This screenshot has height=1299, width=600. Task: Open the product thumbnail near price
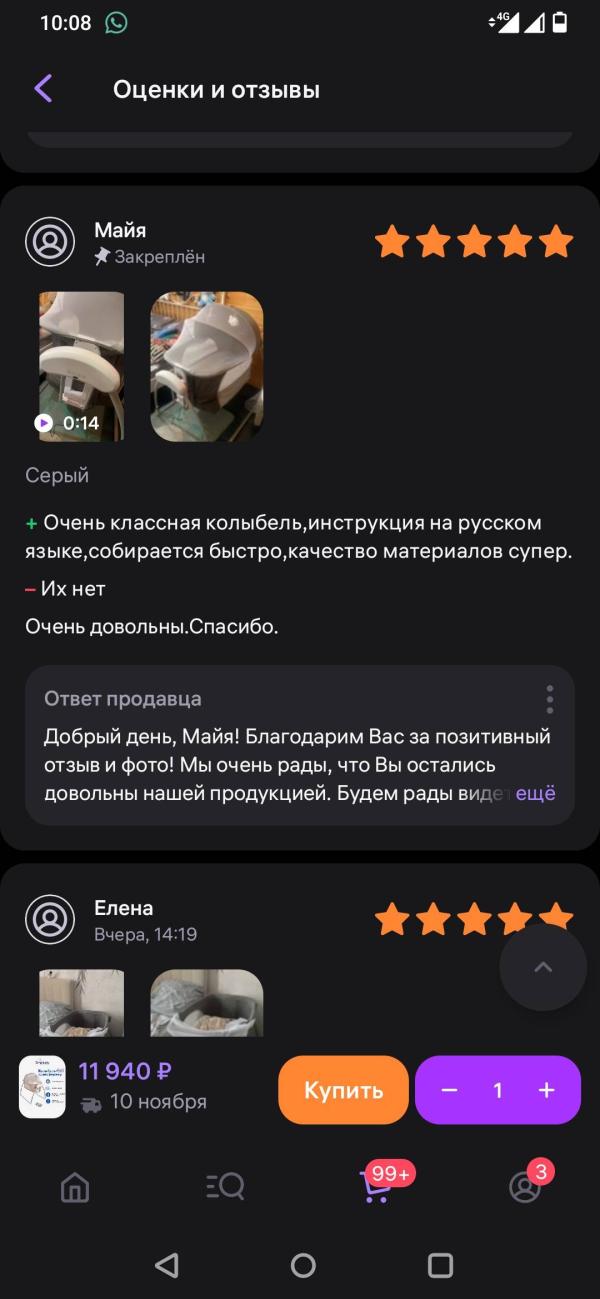coord(42,1087)
